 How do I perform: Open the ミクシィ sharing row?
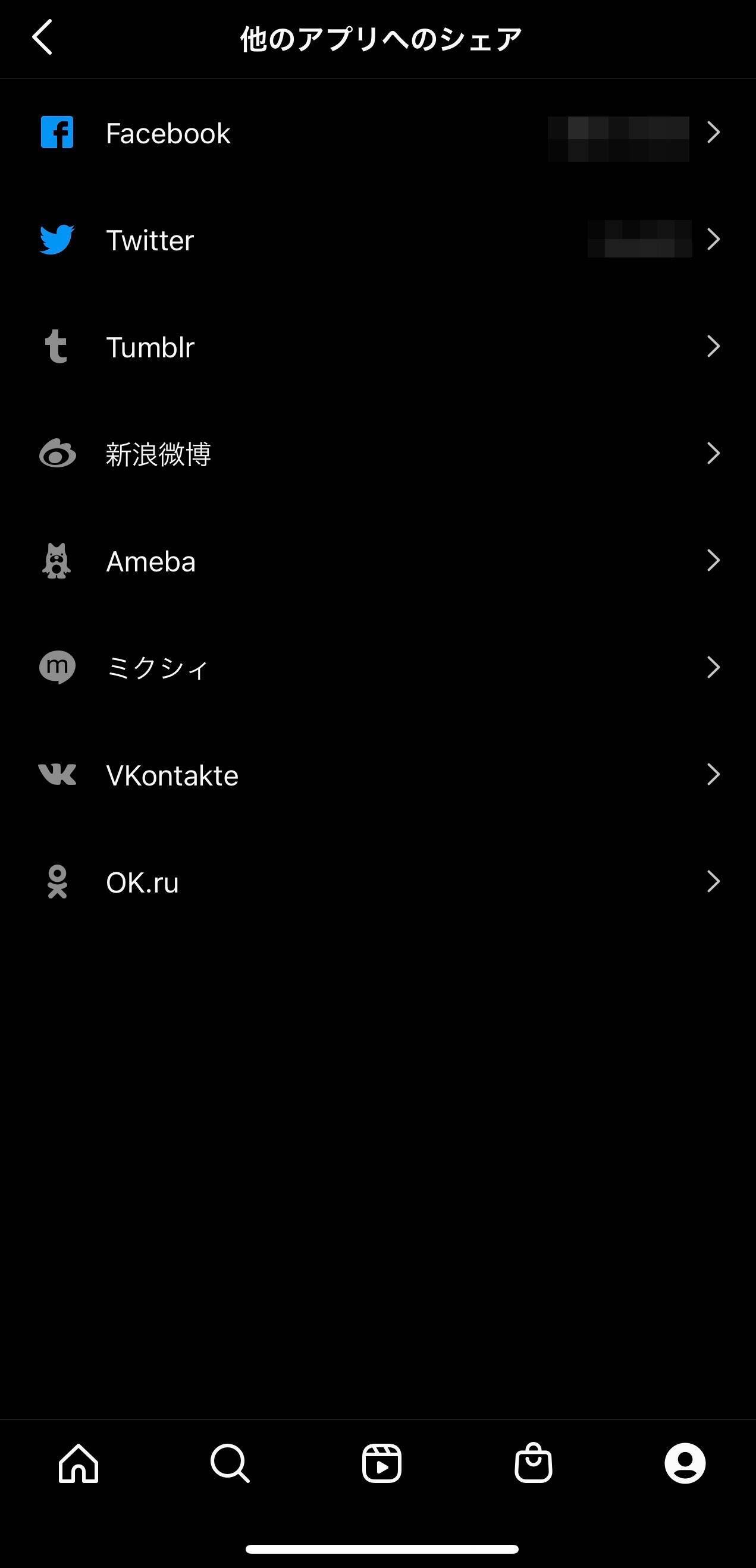coord(377,668)
